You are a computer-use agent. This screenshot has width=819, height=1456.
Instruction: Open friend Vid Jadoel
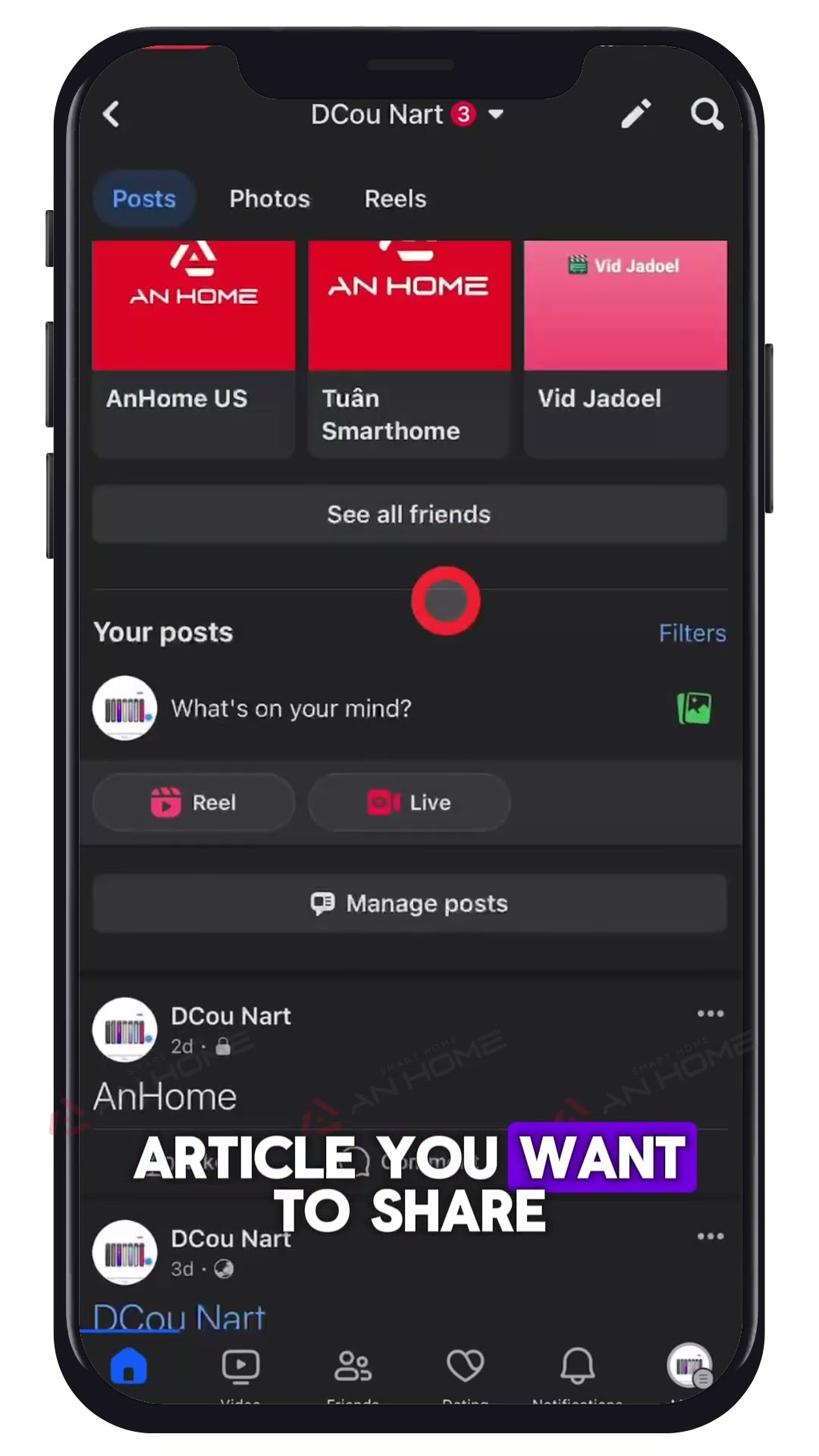click(x=625, y=349)
